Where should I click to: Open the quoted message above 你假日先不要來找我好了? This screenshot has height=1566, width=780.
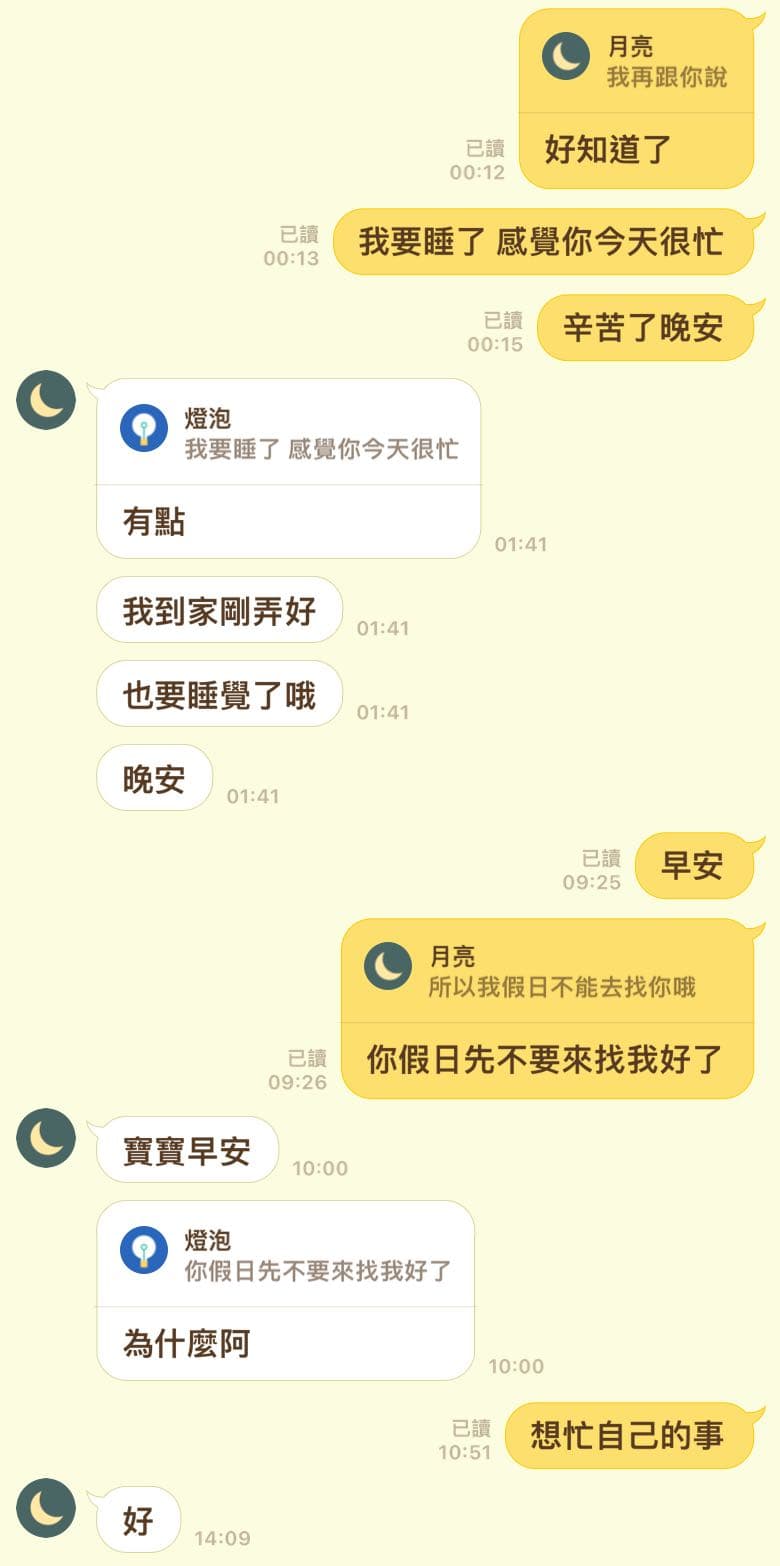[547, 971]
